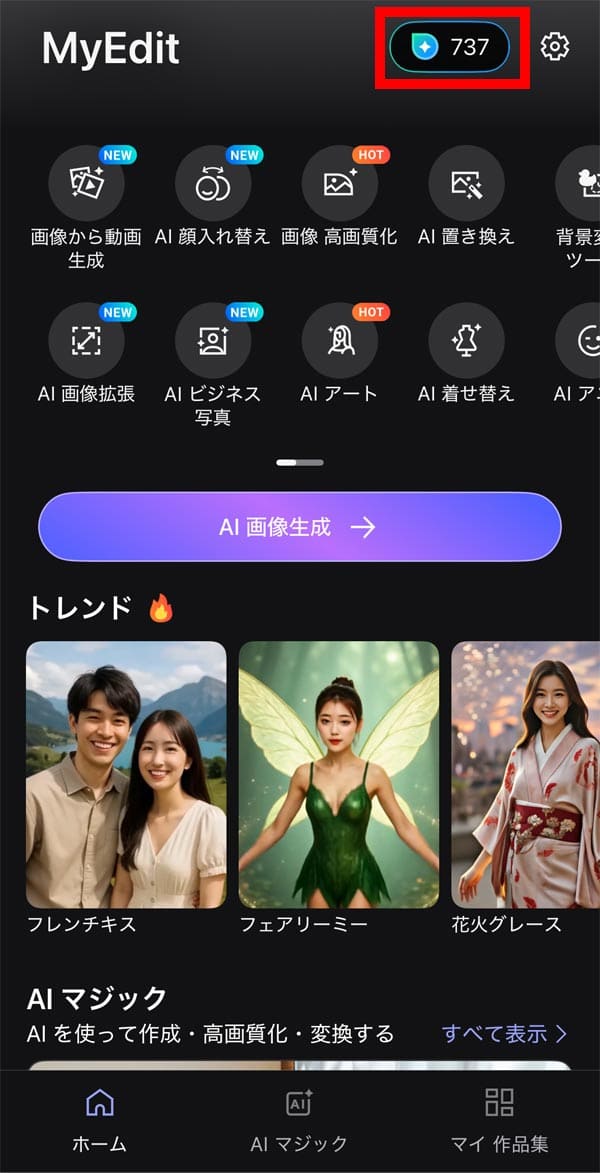Open the フレンチキス trend card
600x1173 pixels.
[126, 775]
